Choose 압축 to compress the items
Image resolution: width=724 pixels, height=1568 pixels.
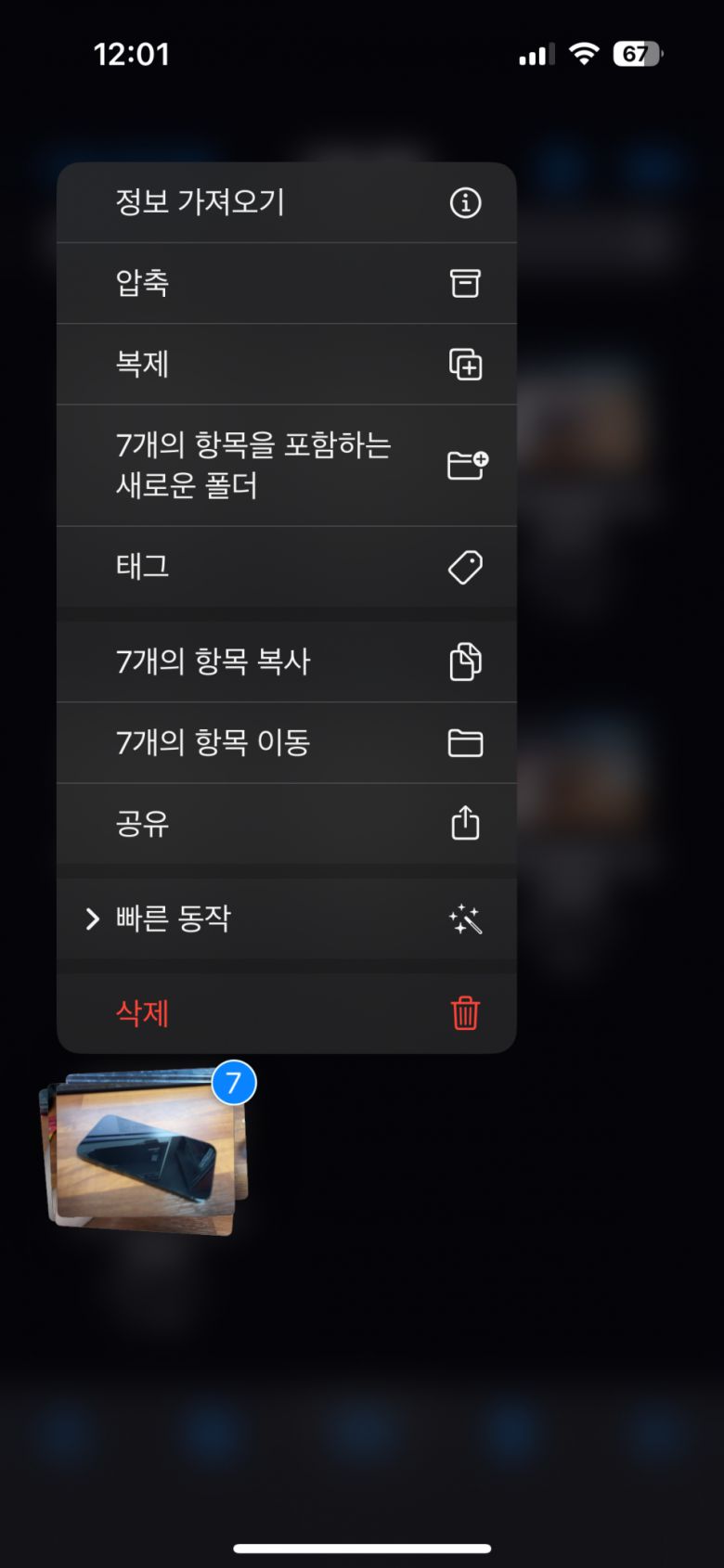pos(286,283)
